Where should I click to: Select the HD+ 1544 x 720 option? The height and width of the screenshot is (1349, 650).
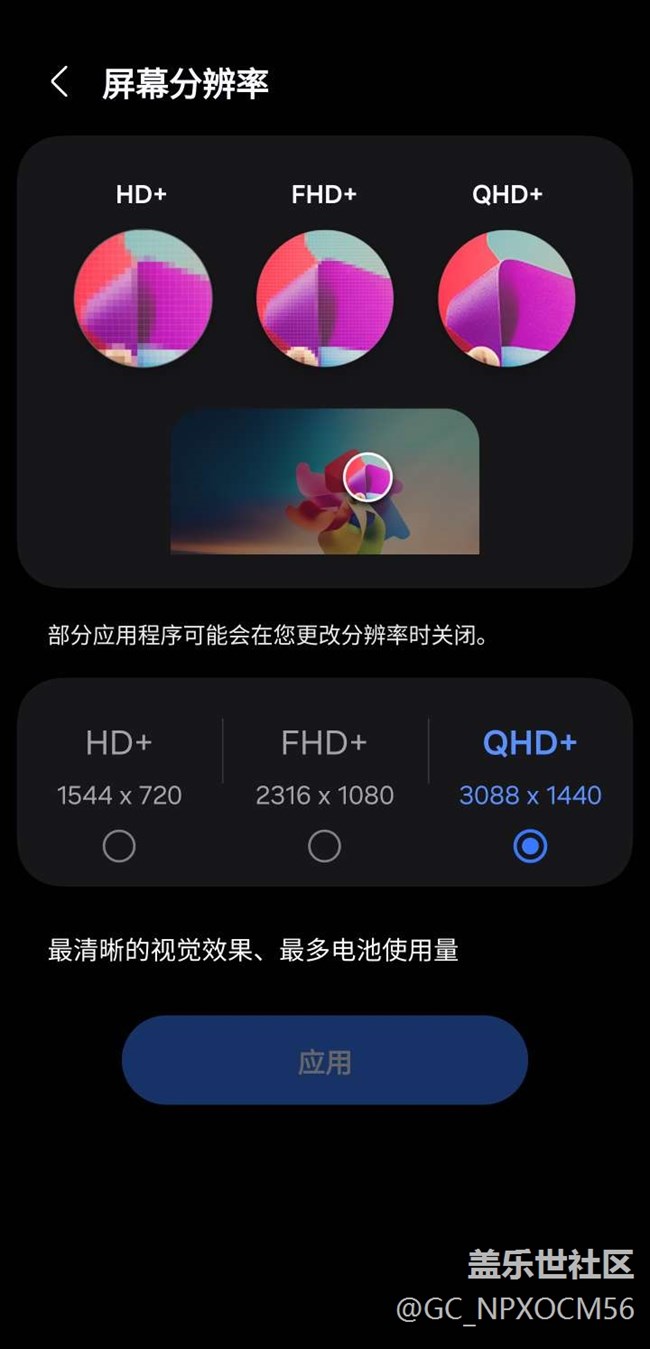[119, 846]
